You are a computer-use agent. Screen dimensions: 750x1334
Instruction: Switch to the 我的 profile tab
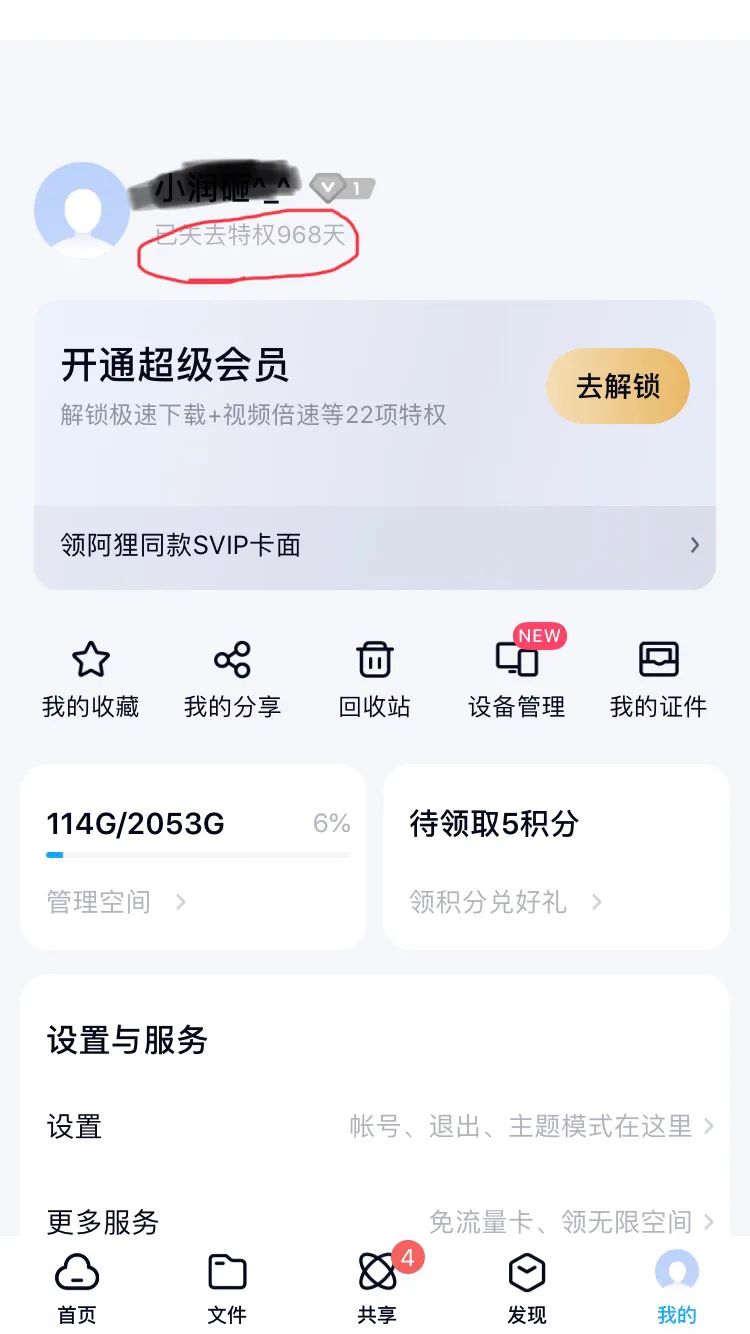[x=676, y=1285]
